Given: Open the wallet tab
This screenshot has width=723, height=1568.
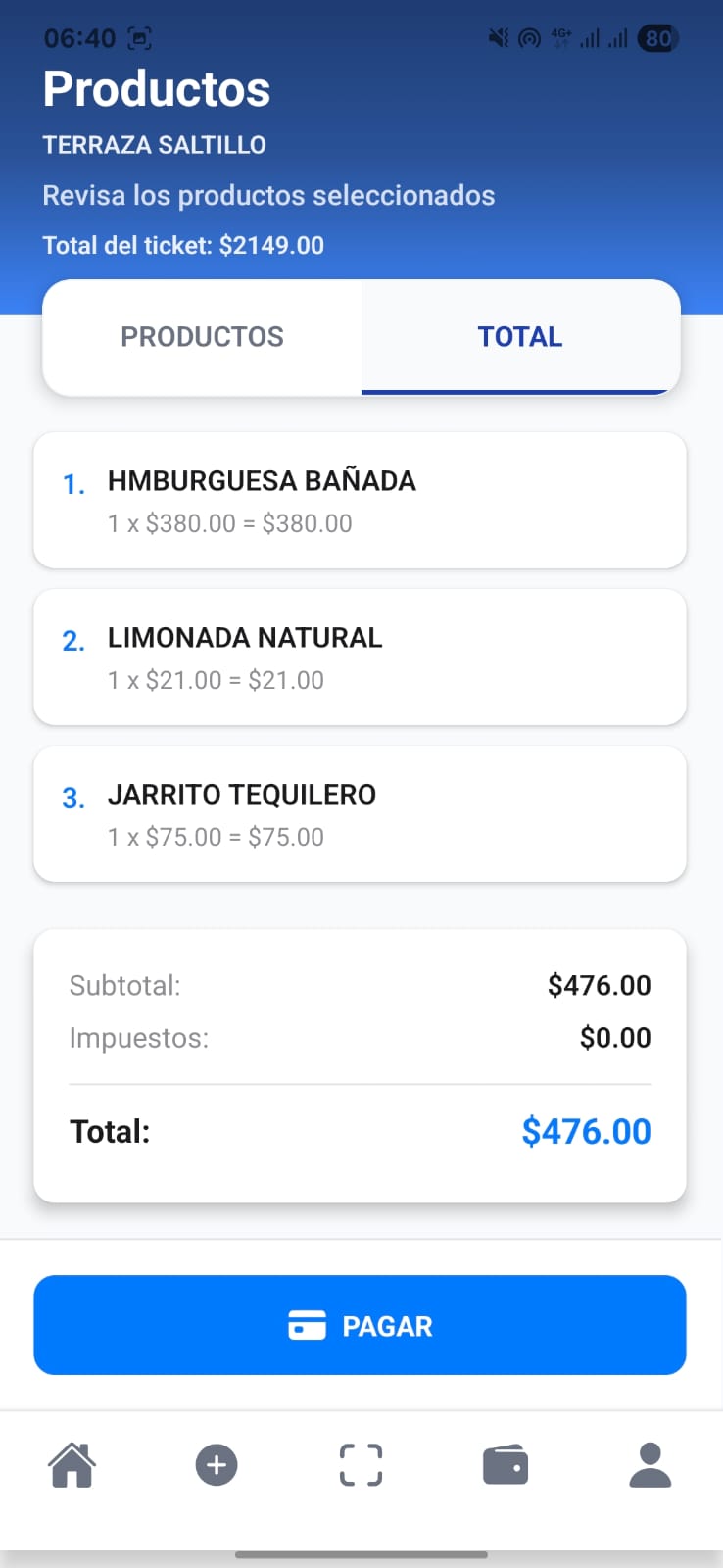Looking at the screenshot, I should click(x=506, y=1465).
